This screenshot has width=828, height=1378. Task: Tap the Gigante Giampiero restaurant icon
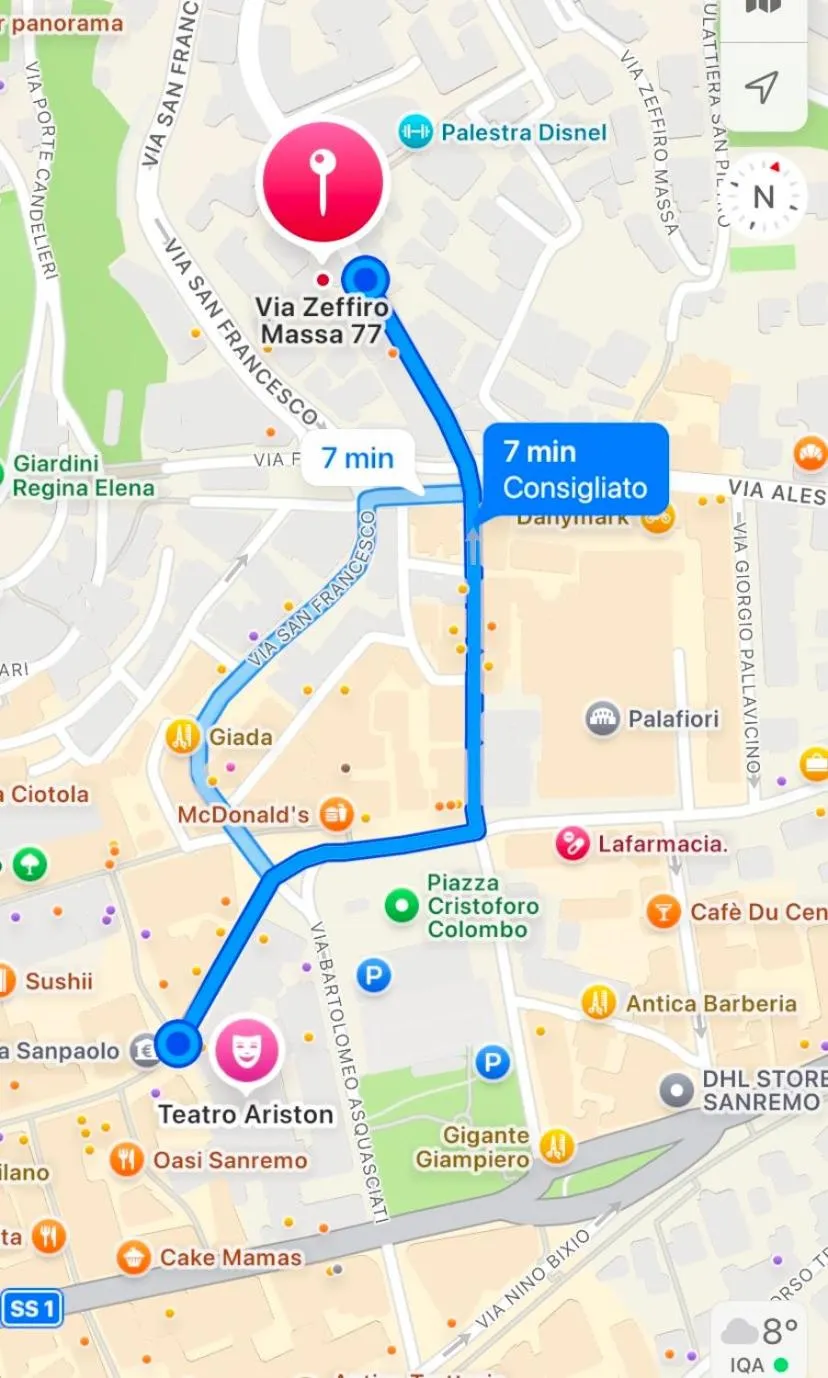(557, 1148)
